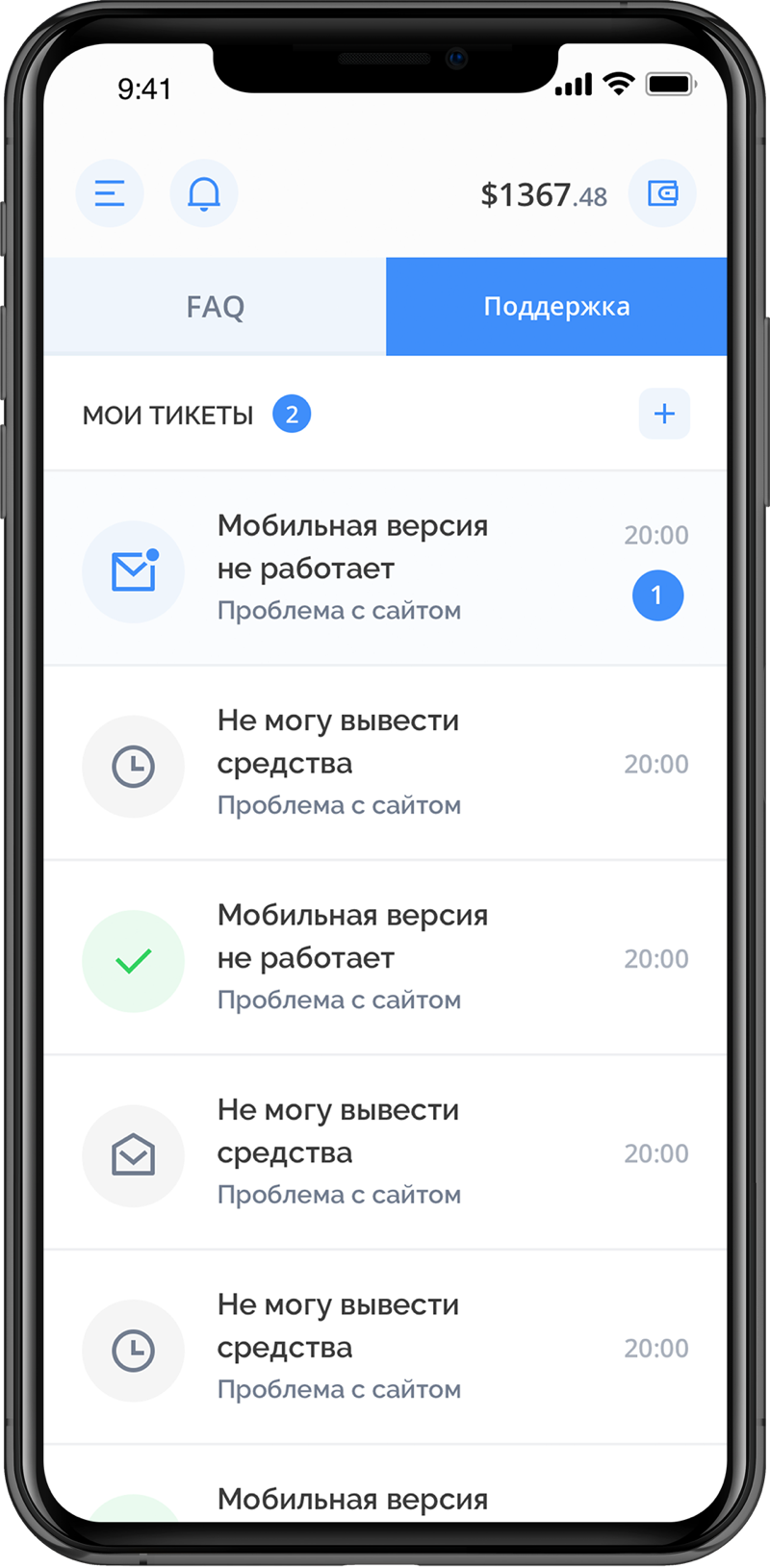
Task: Switch to the FAQ tab
Action: click(x=215, y=307)
